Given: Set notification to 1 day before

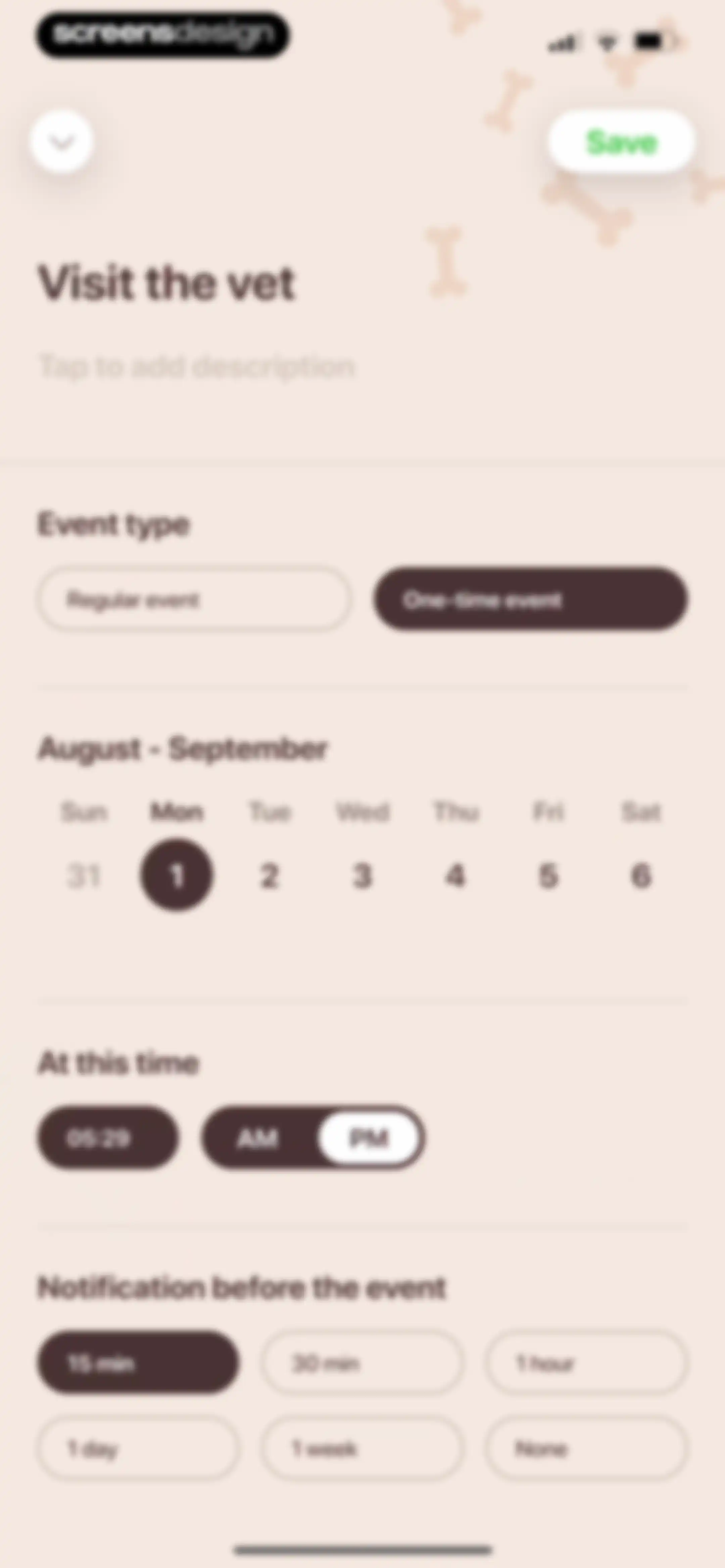Looking at the screenshot, I should 138,1448.
